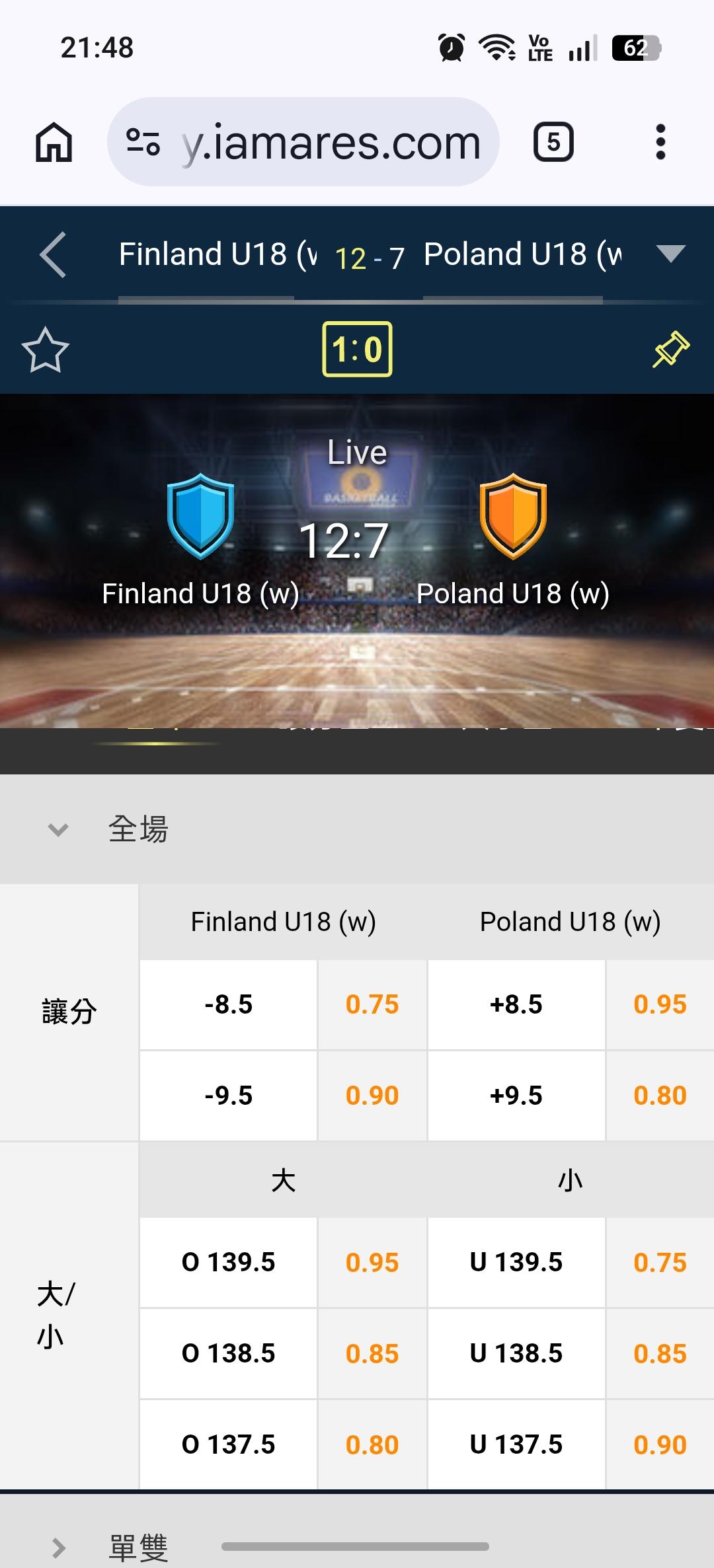Go back using the left arrow
The width and height of the screenshot is (714, 1568).
(x=53, y=254)
